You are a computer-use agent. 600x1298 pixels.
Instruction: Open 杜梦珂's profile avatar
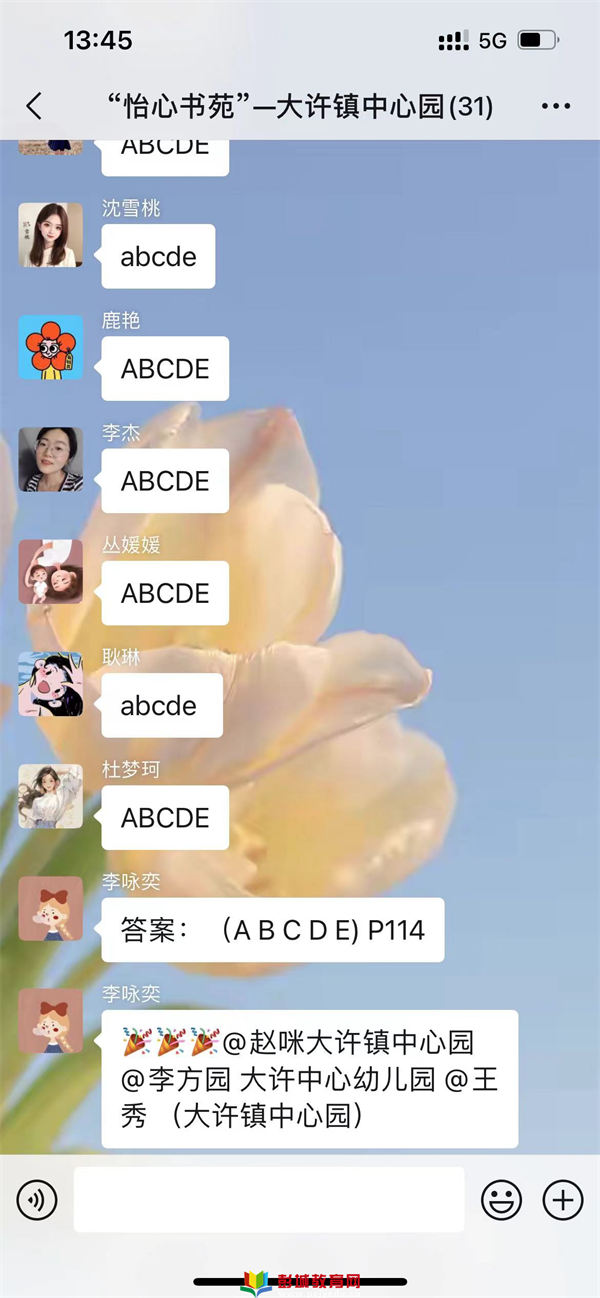(x=50, y=796)
